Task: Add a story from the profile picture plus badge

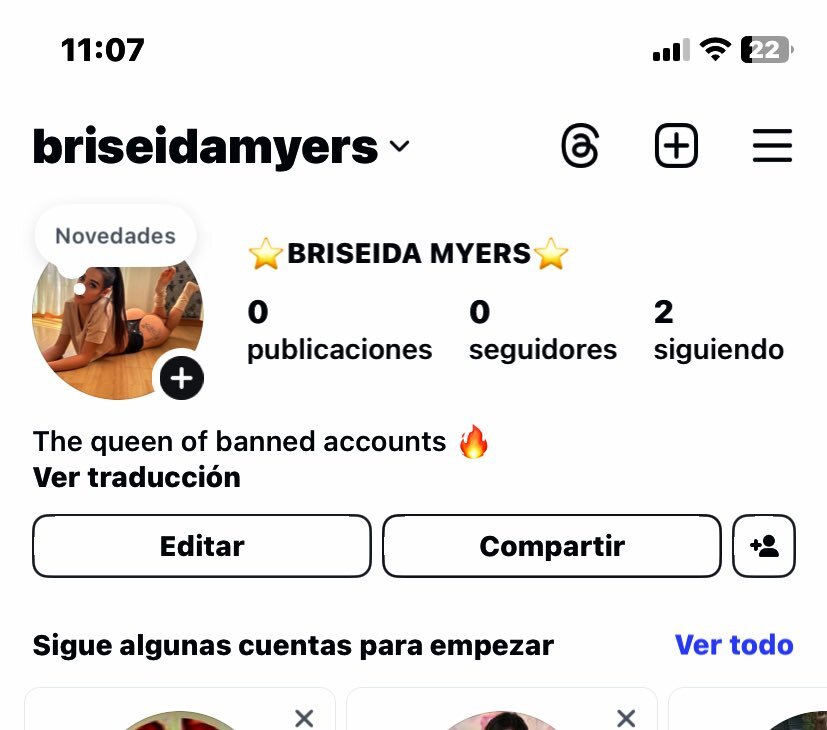Action: (182, 378)
